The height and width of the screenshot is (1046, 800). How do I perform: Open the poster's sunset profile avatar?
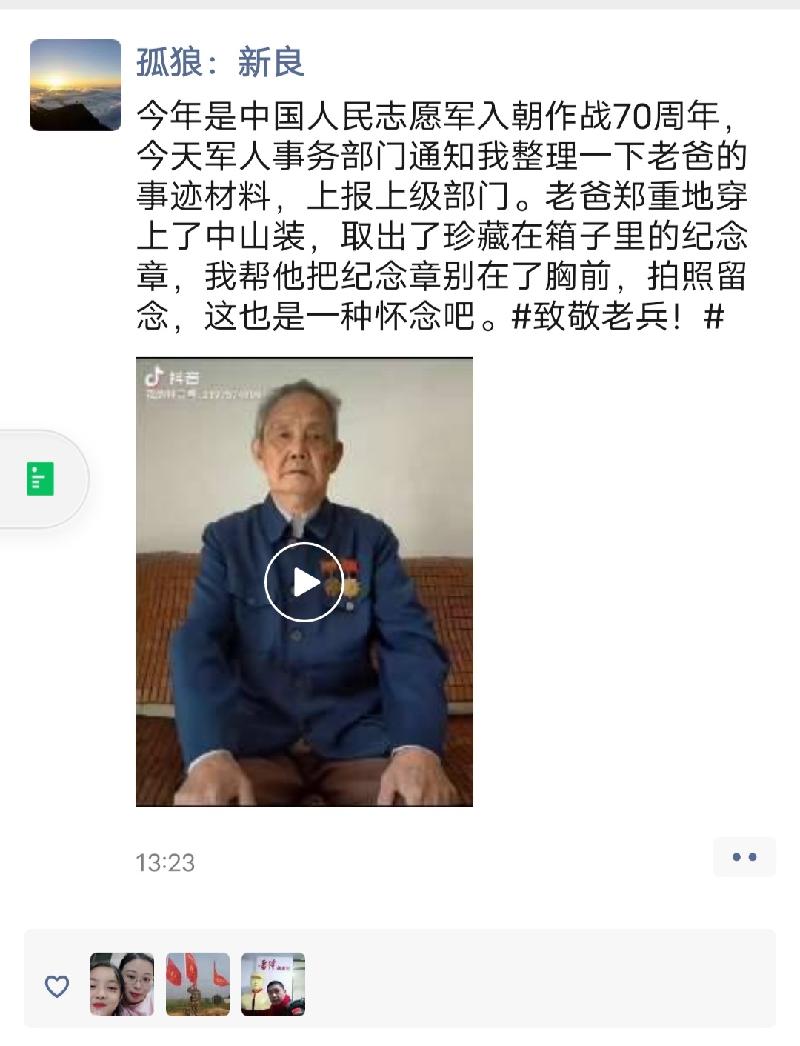[x=75, y=85]
